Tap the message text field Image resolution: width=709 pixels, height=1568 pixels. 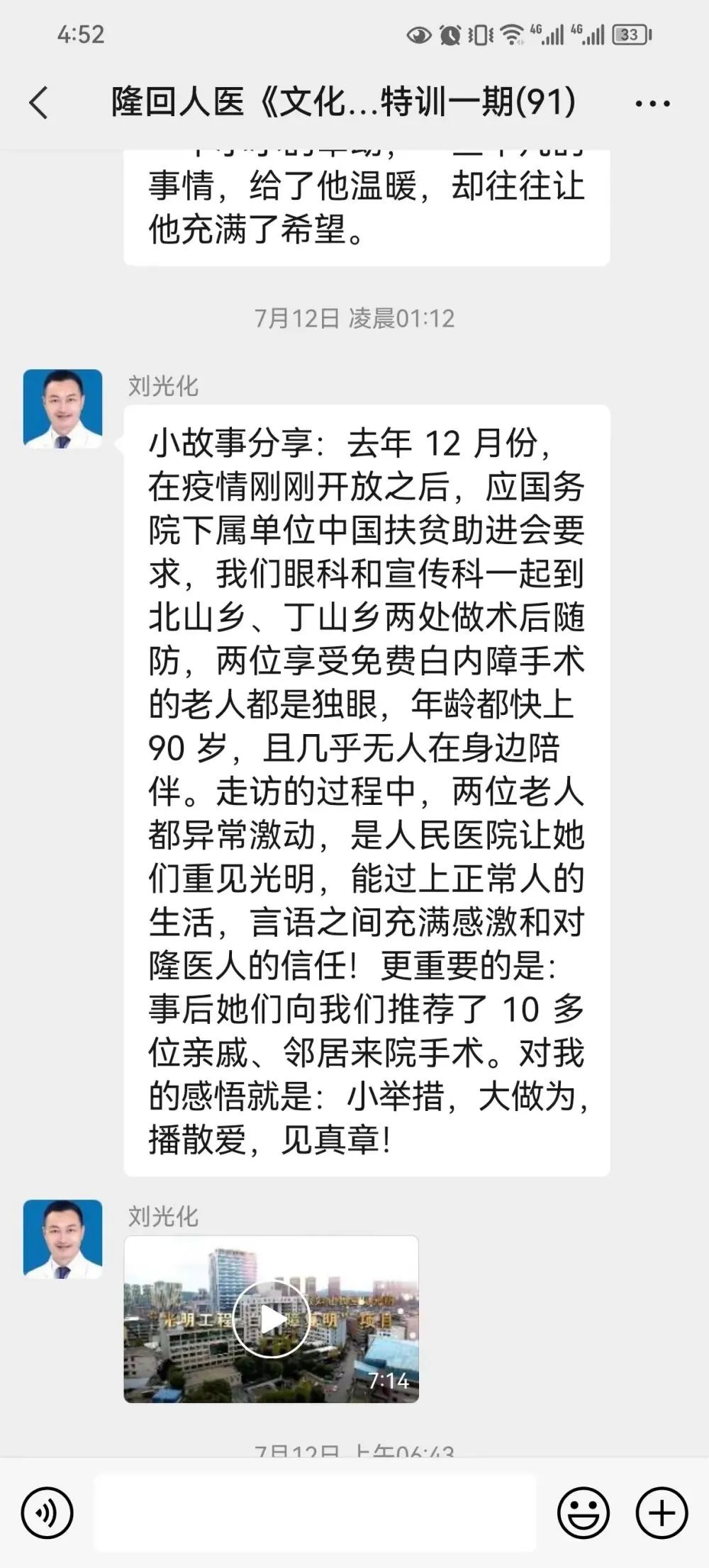coord(315,1513)
